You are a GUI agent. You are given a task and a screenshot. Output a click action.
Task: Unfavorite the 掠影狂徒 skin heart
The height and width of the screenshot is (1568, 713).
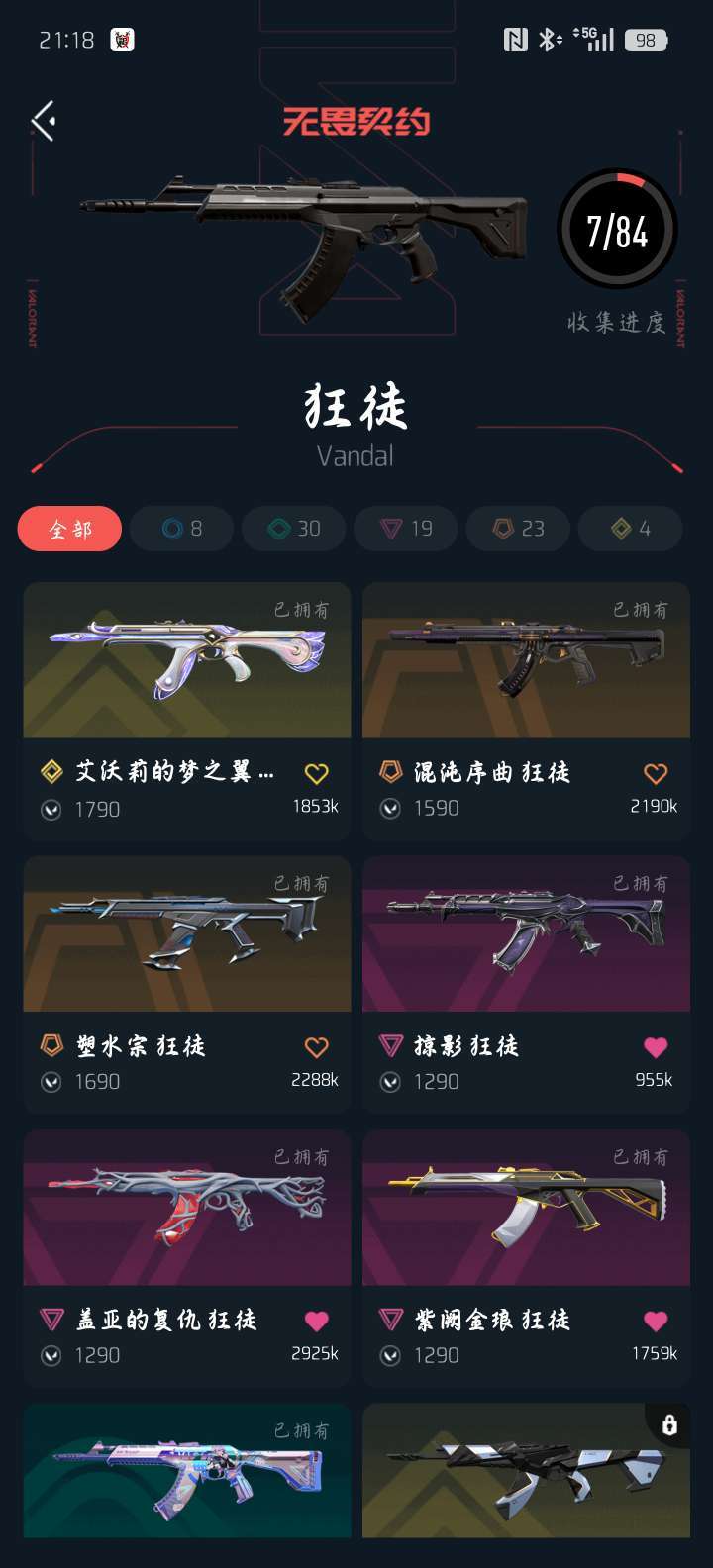[655, 1045]
